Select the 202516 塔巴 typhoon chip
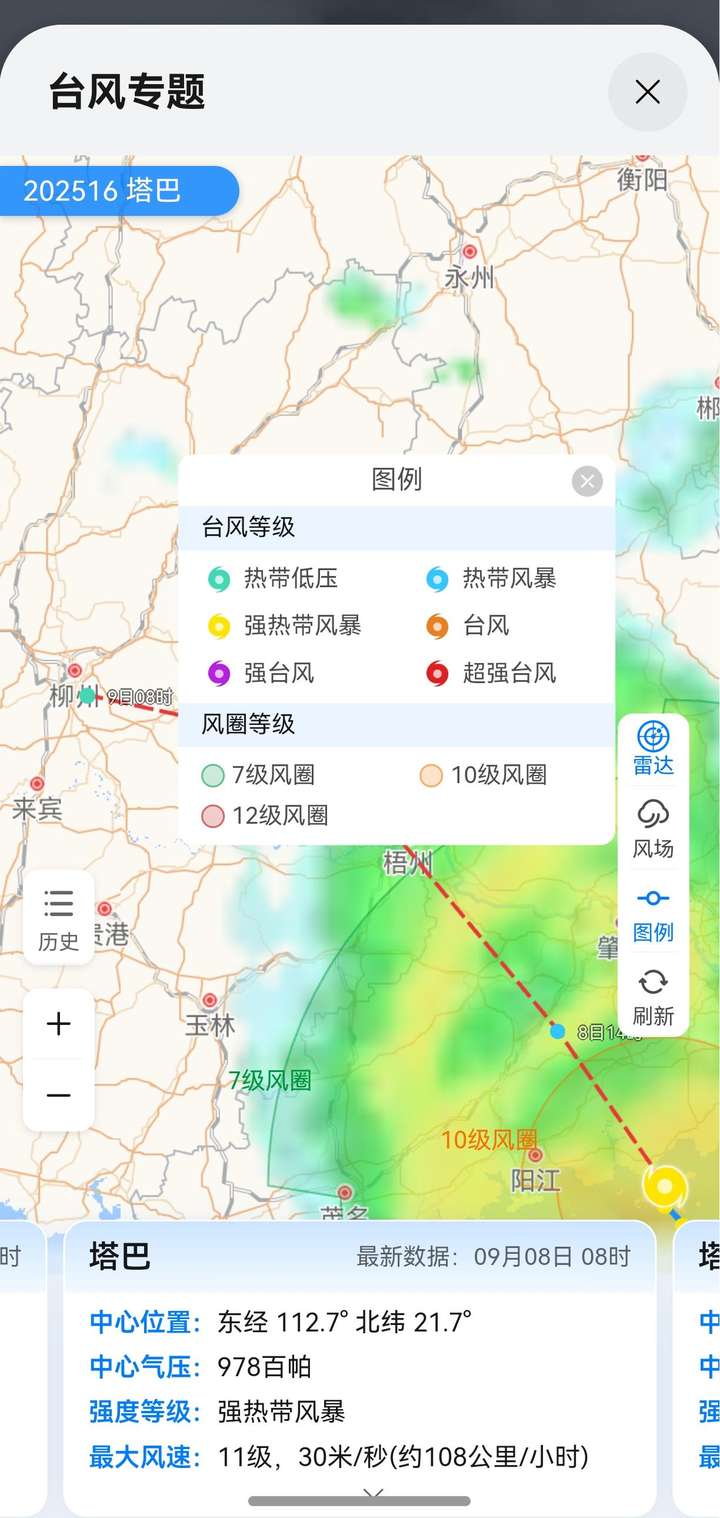 (x=115, y=190)
